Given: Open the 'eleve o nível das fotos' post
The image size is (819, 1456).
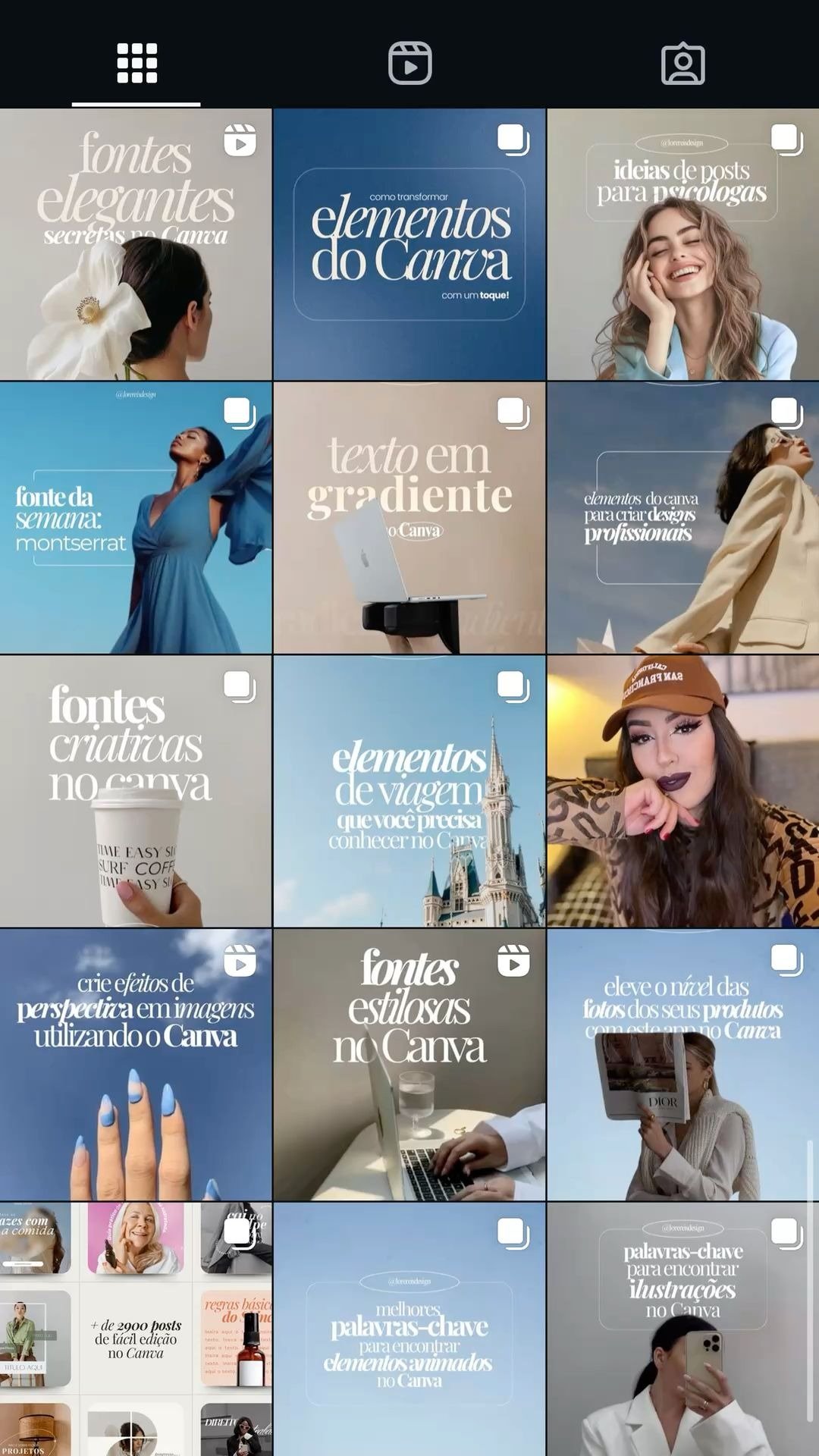Looking at the screenshot, I should (682, 1065).
